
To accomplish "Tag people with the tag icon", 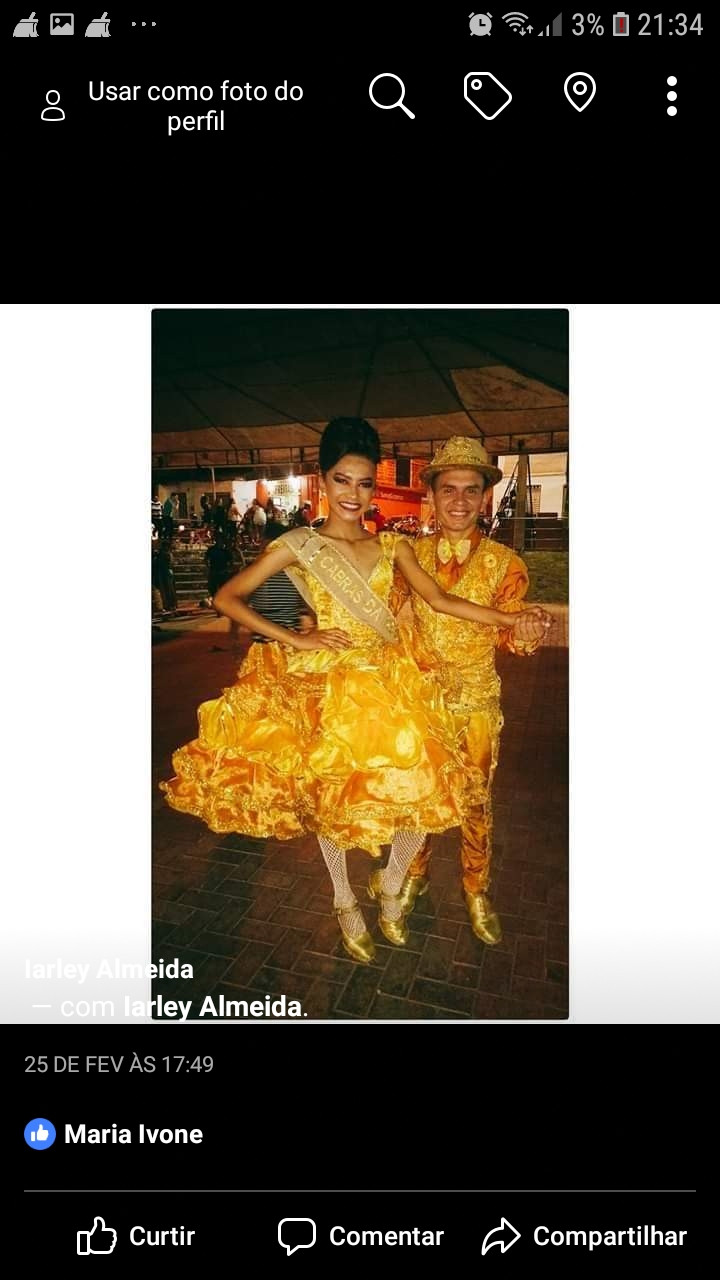I will (487, 96).
